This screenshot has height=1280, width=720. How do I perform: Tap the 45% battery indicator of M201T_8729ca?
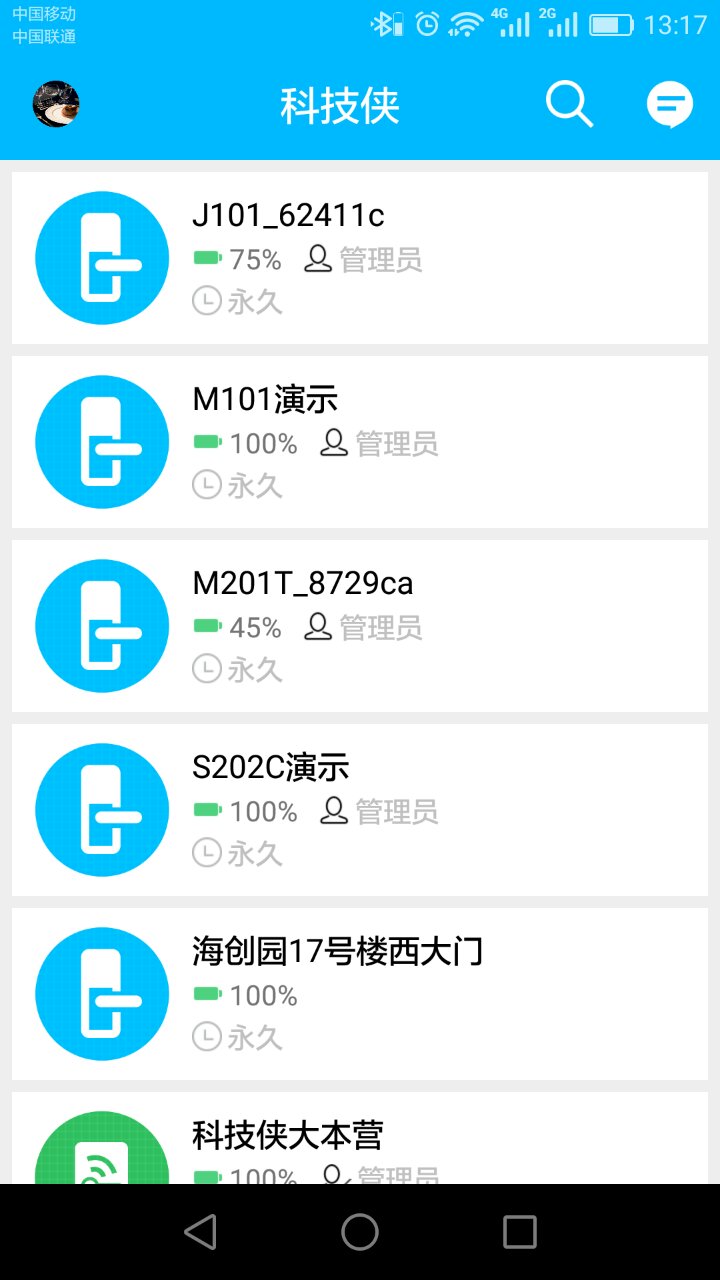tap(243, 627)
